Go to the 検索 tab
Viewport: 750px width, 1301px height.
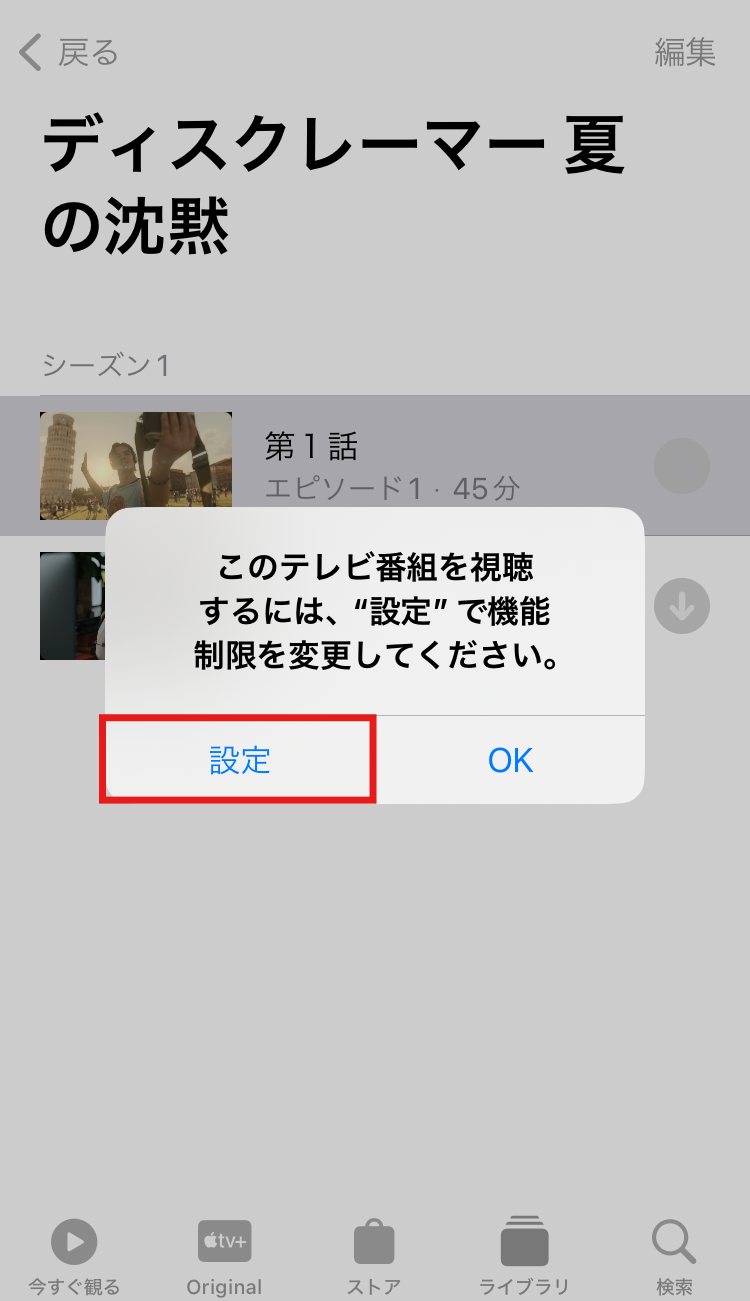[674, 1257]
